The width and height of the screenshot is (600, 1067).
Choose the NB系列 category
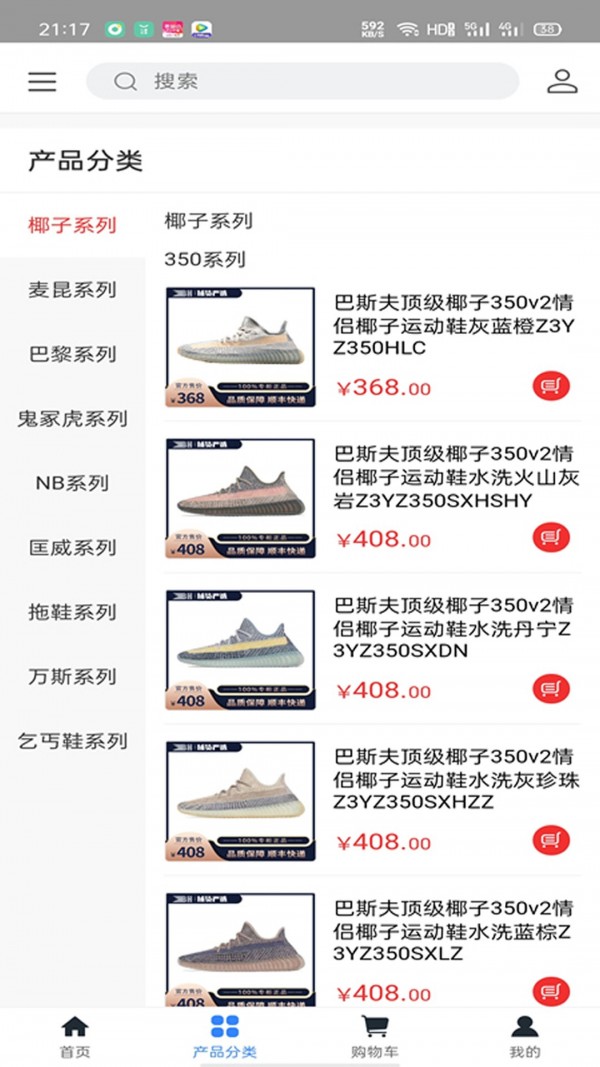[x=72, y=483]
